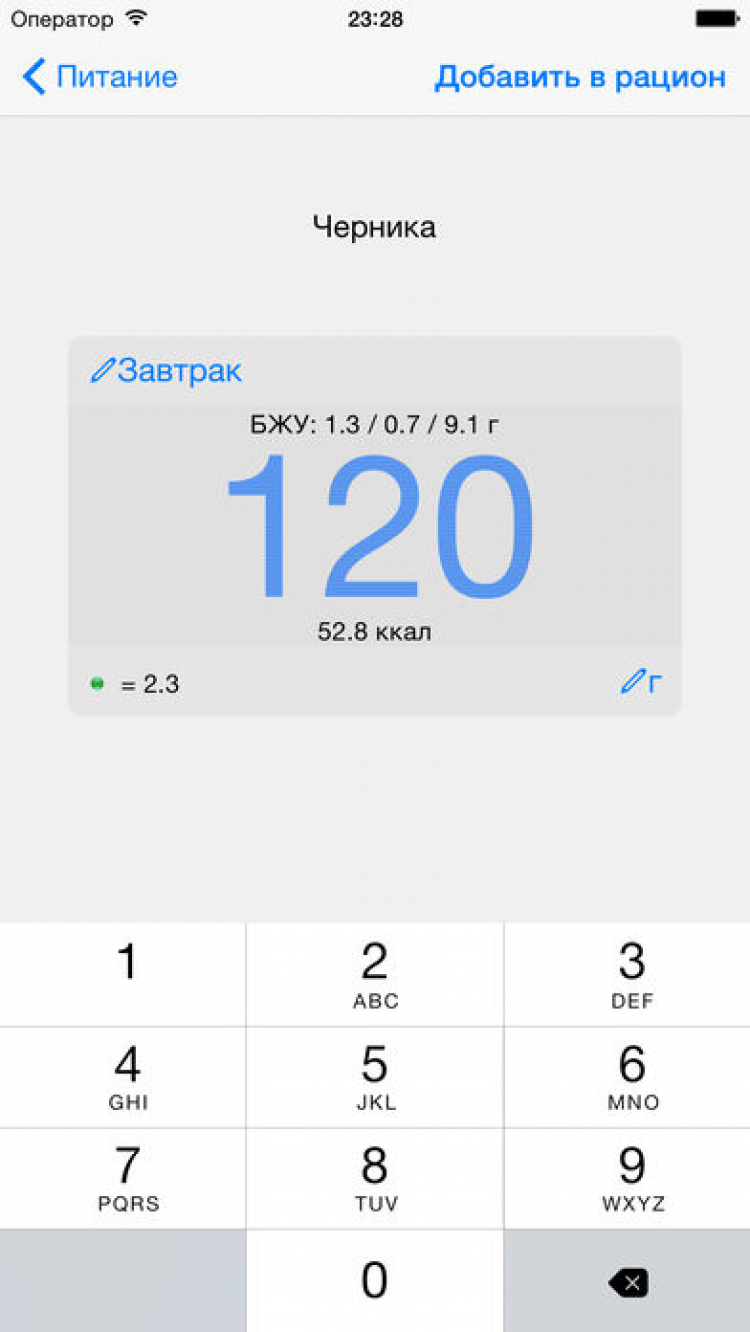Enter digit 7 on keypad
Viewport: 750px width, 1332px height.
124,1179
